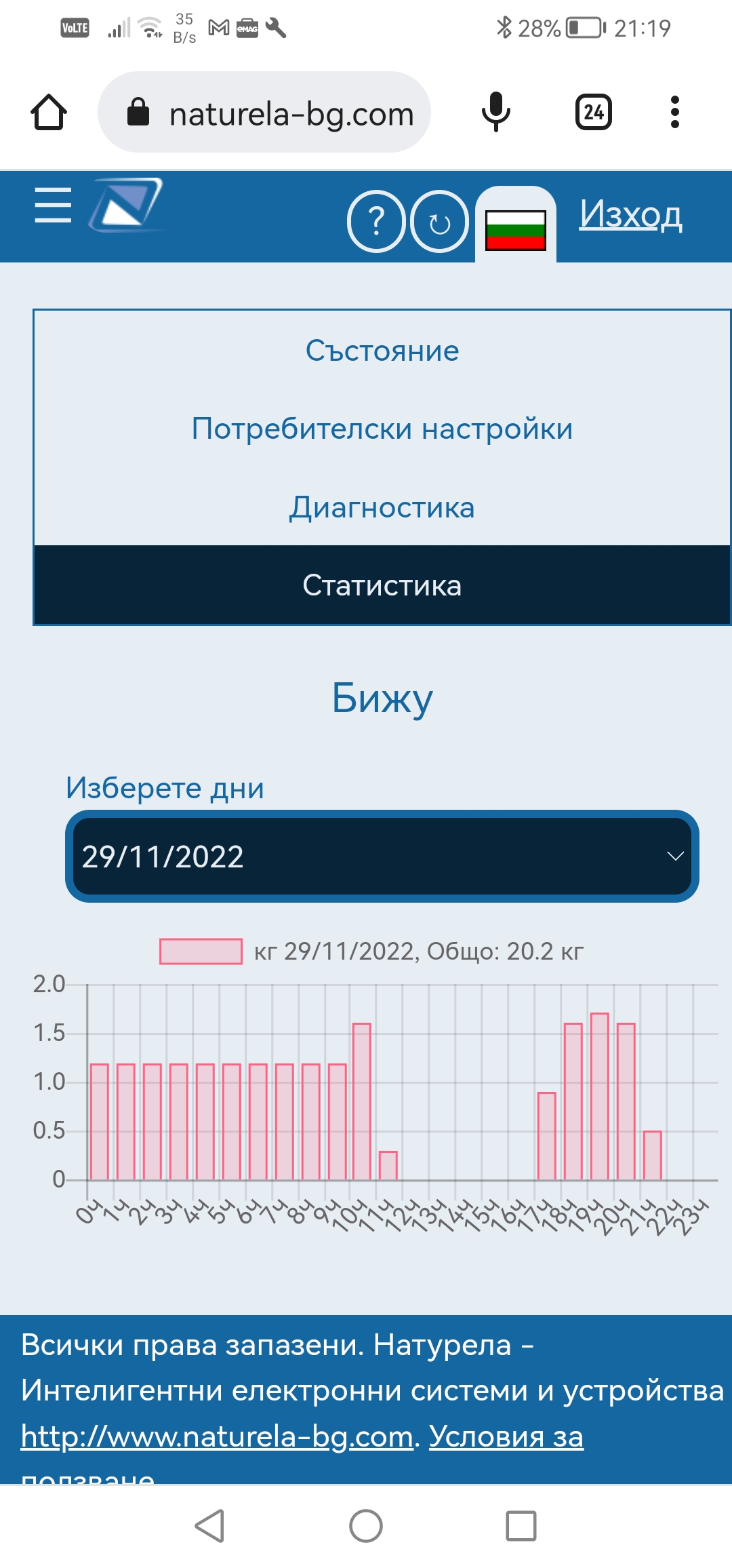Open browser three-dot overflow menu
732x1568 pixels.
[674, 112]
